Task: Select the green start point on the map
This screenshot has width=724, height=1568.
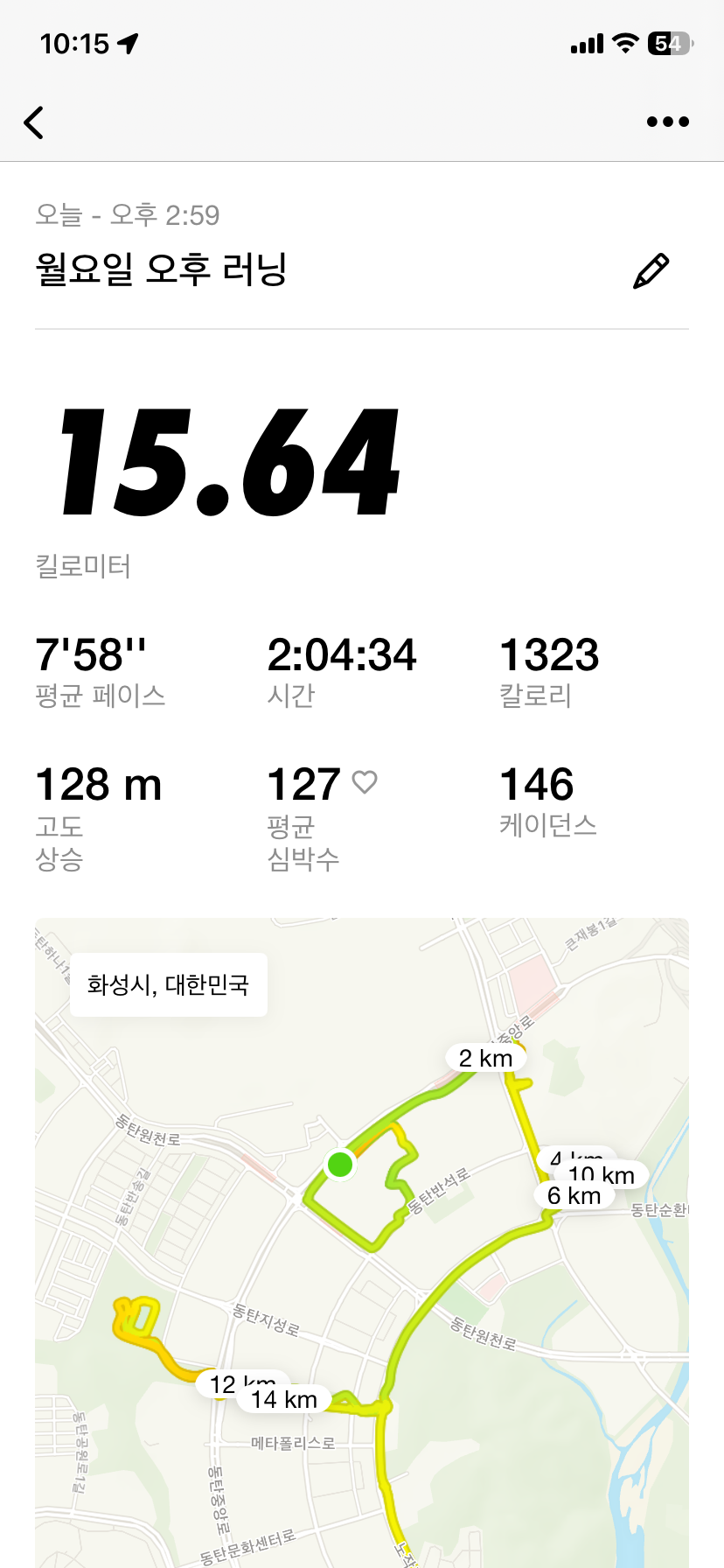Action: coord(340,1164)
